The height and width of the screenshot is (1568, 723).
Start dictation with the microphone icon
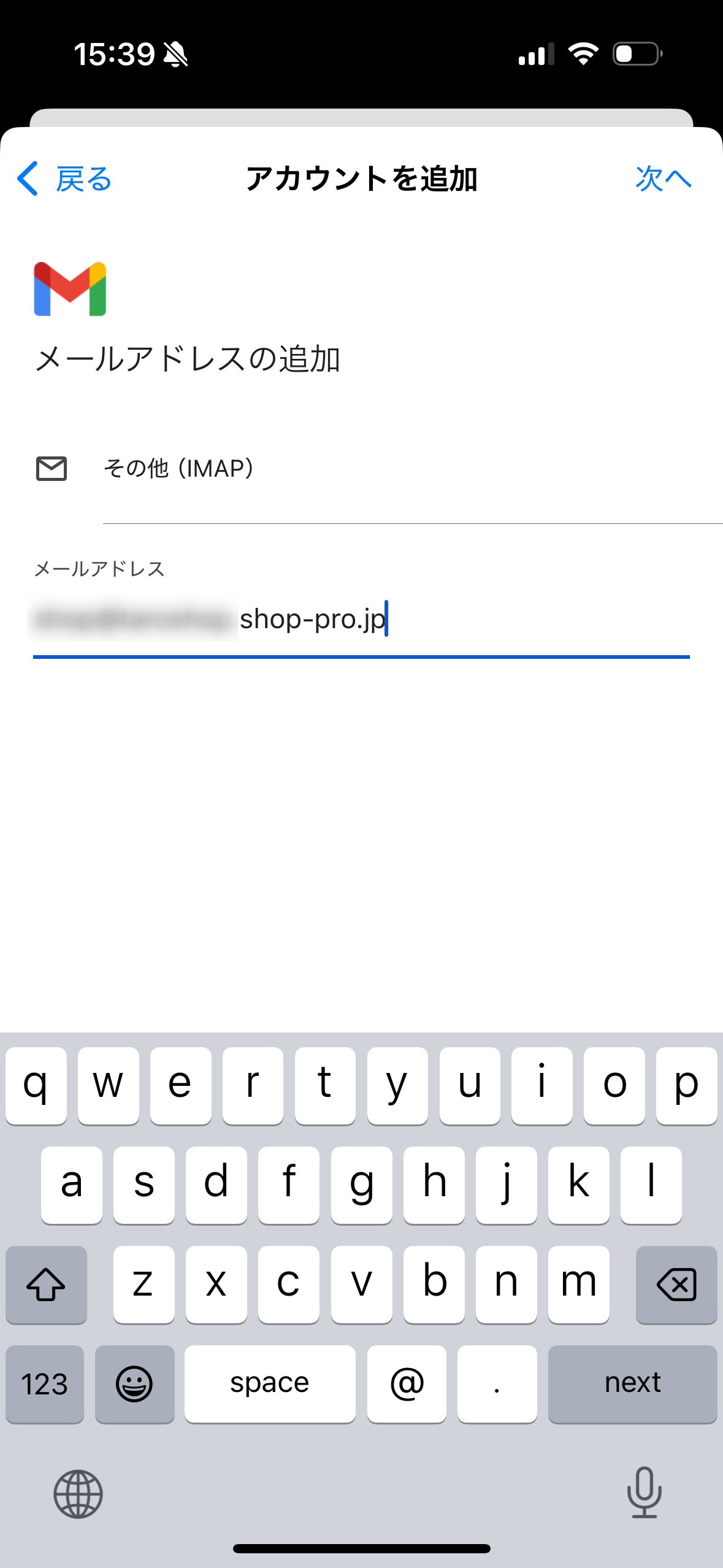pyautogui.click(x=644, y=1492)
